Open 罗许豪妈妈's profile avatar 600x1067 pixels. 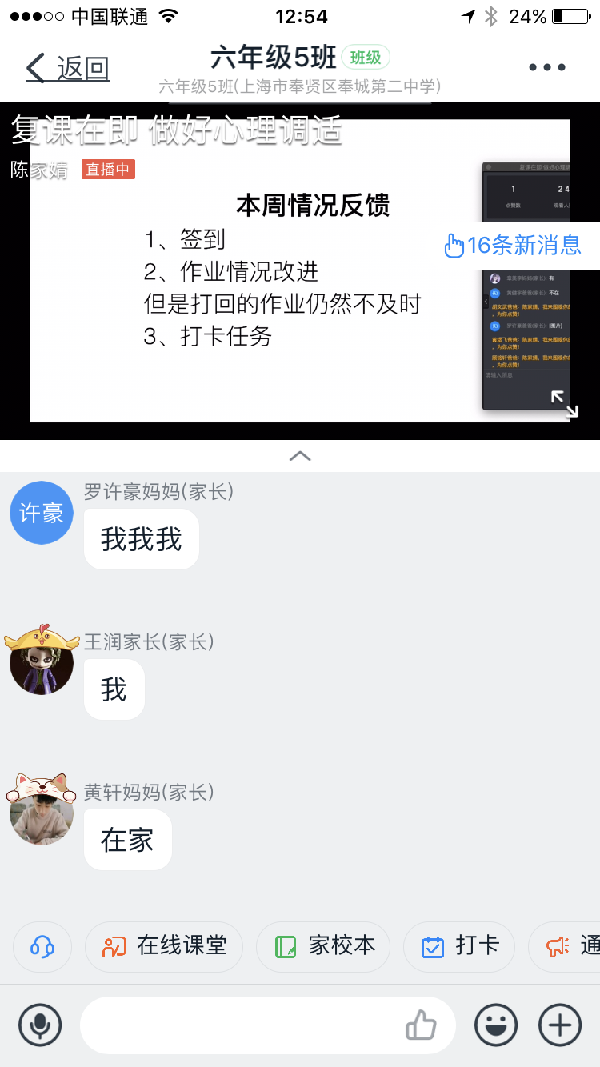point(42,513)
